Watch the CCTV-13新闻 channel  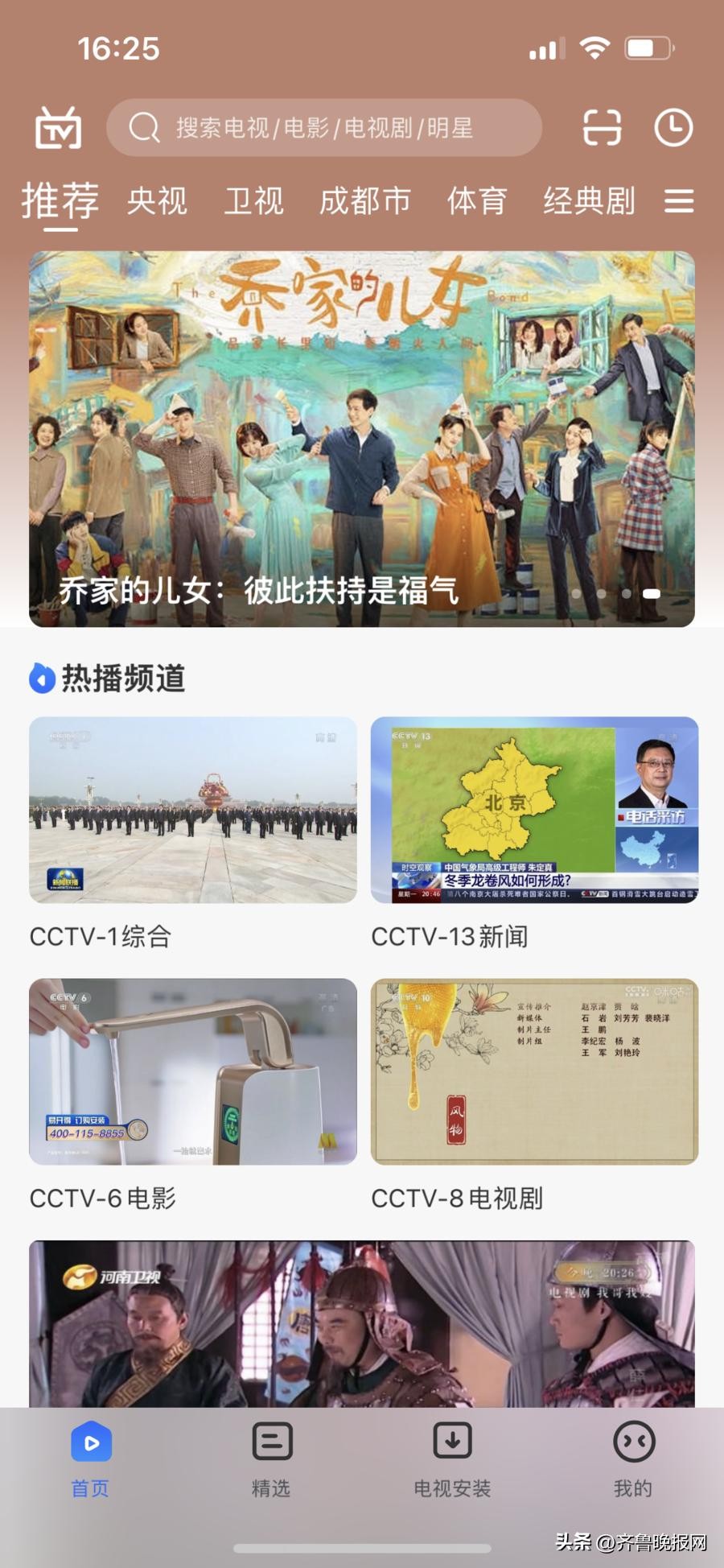coord(534,811)
